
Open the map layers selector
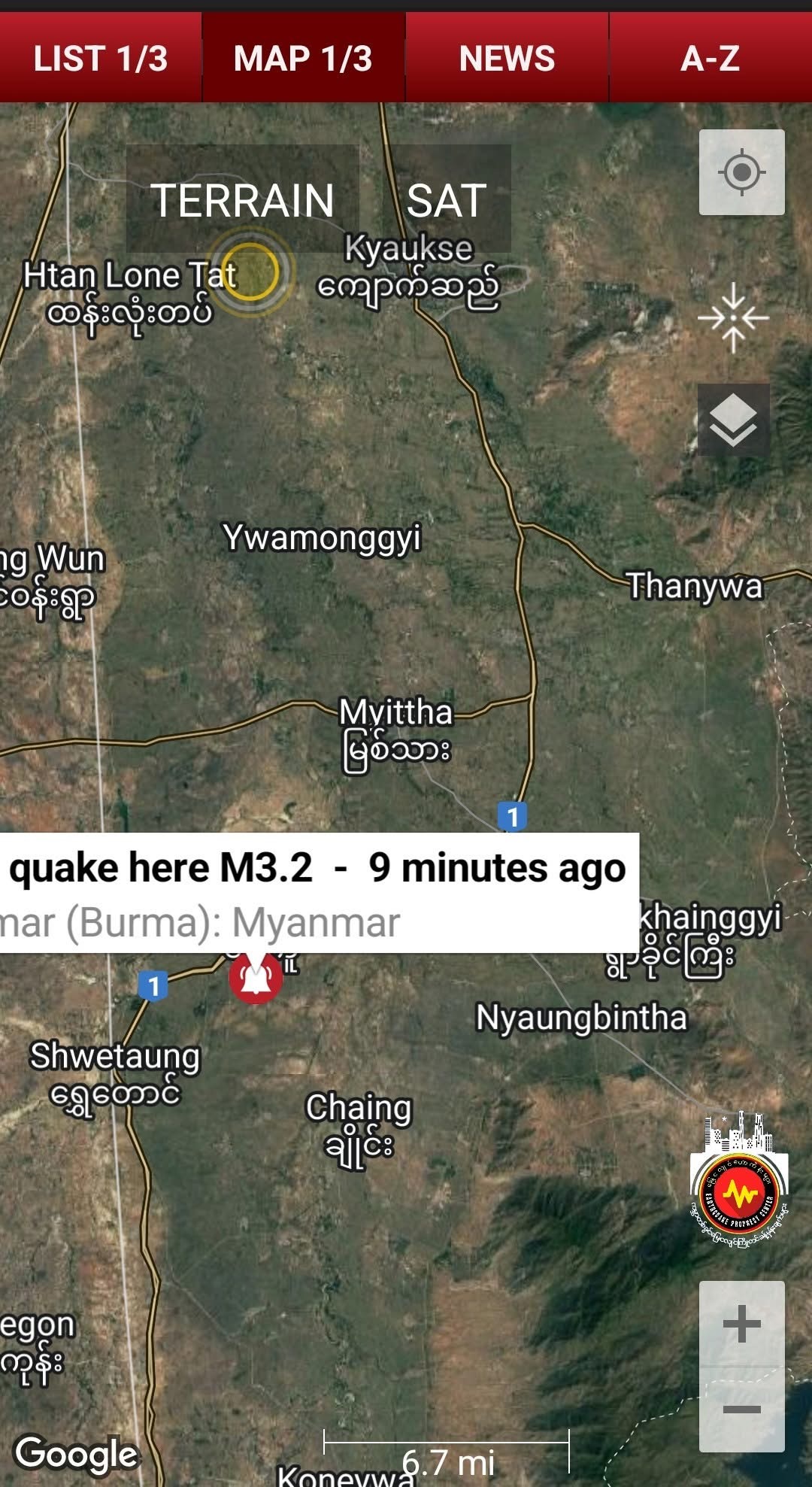tap(733, 420)
